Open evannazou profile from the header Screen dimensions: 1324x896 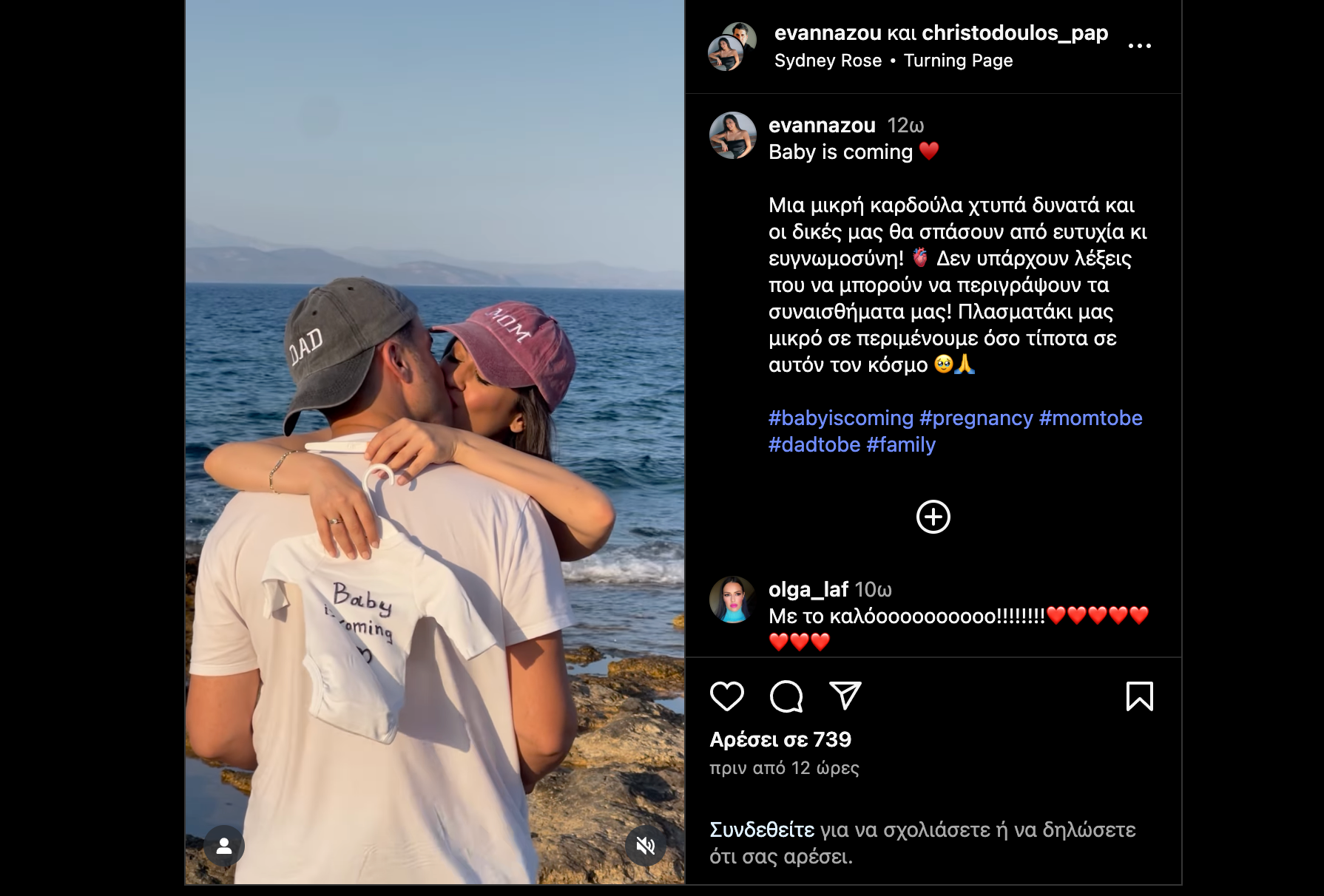pyautogui.click(x=827, y=33)
